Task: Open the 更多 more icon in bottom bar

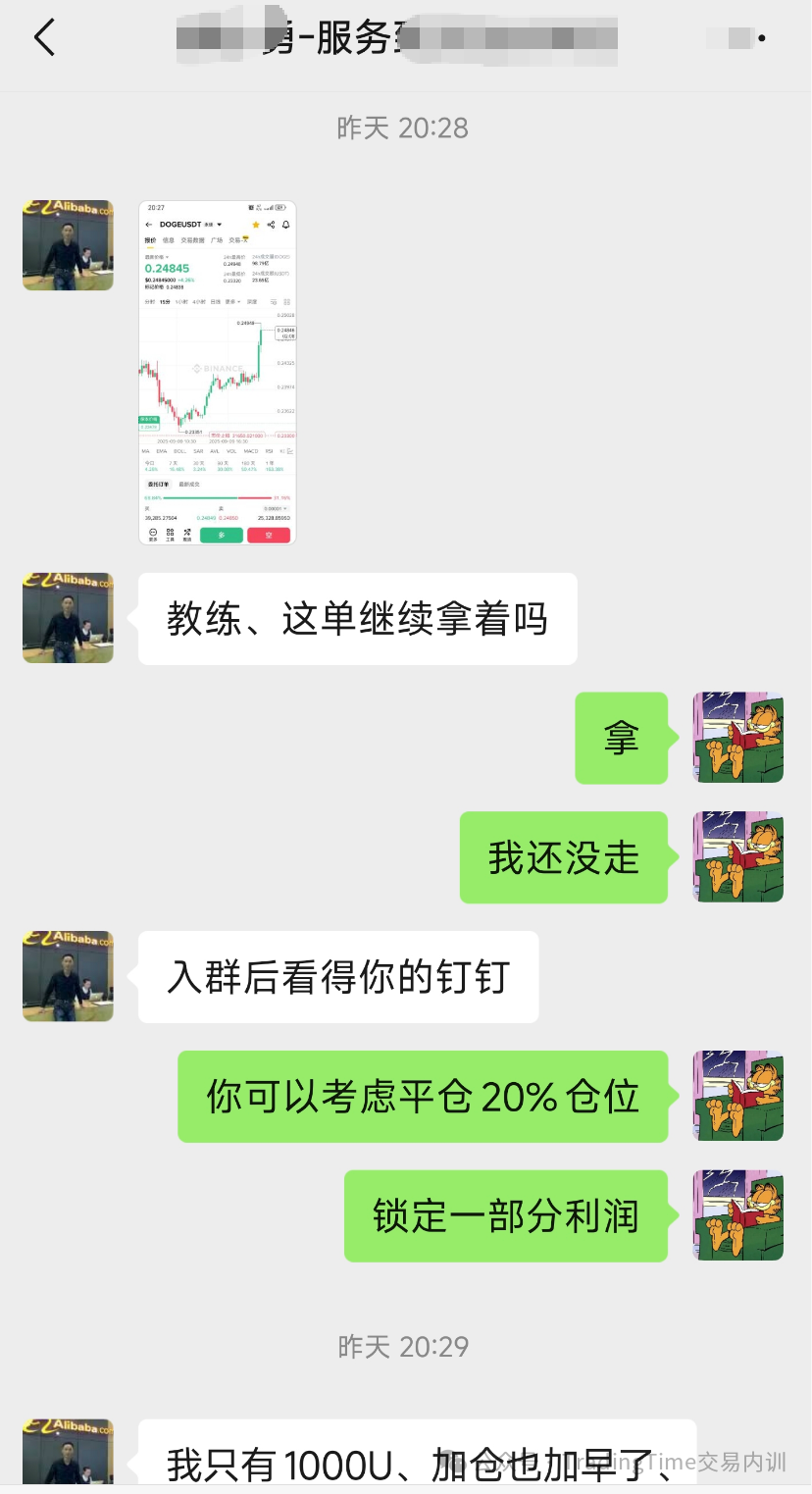Action: coord(153,534)
